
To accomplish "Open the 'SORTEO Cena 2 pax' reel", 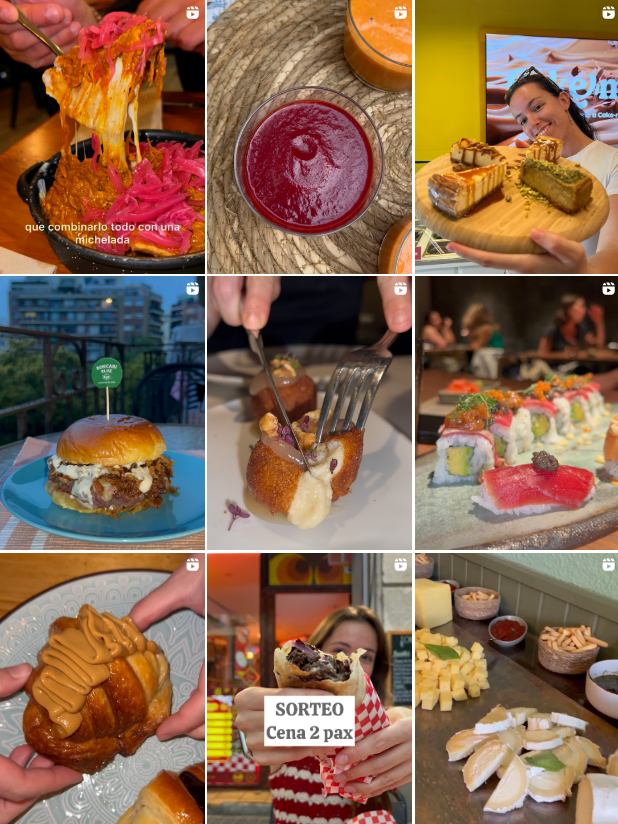I will click(x=309, y=689).
